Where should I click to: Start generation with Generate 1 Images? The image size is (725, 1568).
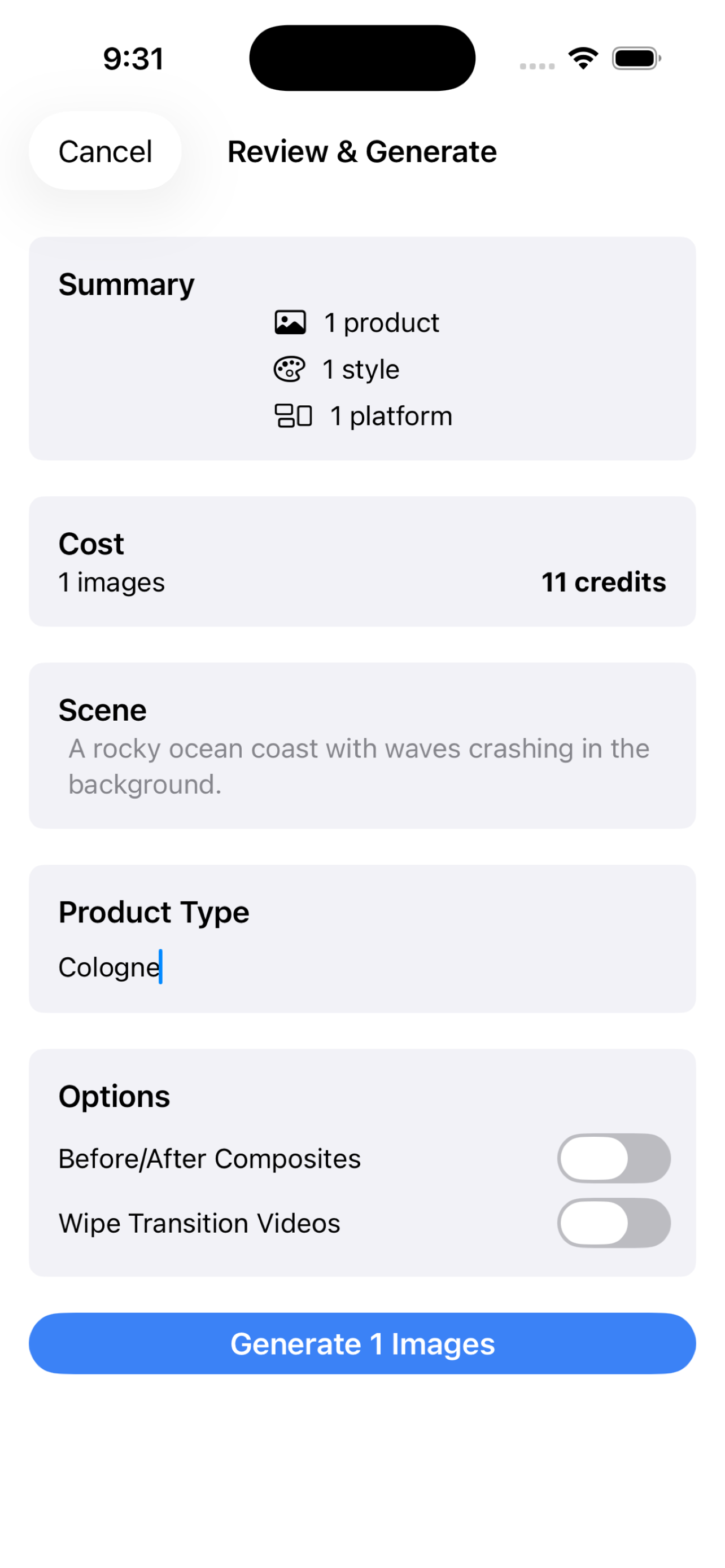coord(362,1343)
